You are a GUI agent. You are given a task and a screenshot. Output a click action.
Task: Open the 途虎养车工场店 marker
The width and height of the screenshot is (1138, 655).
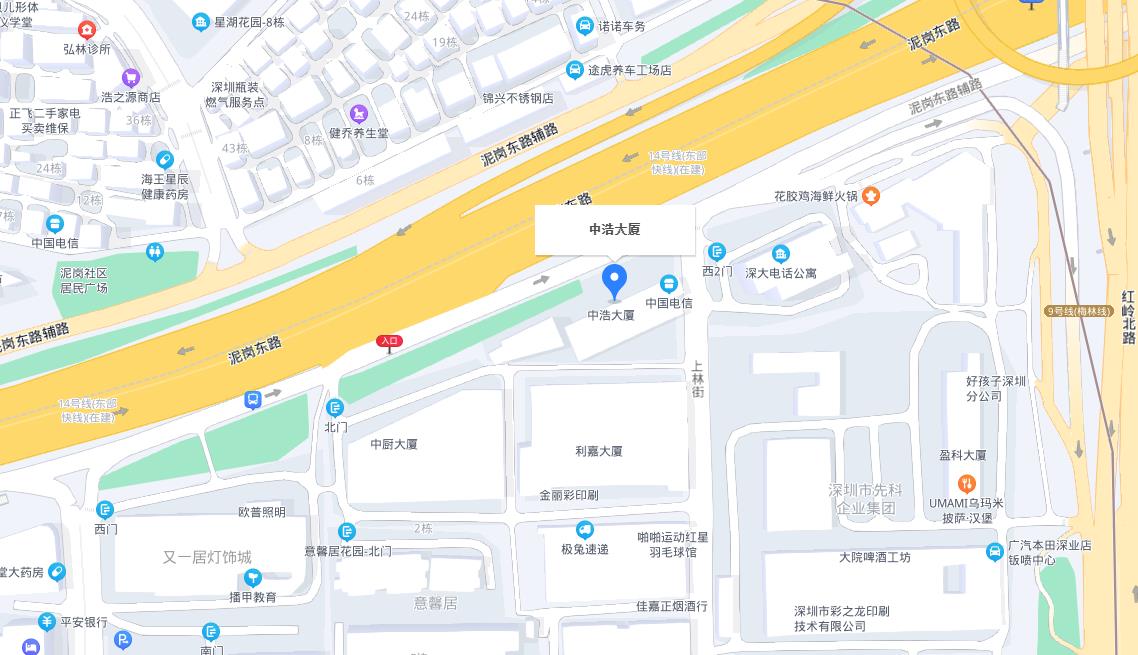575,69
